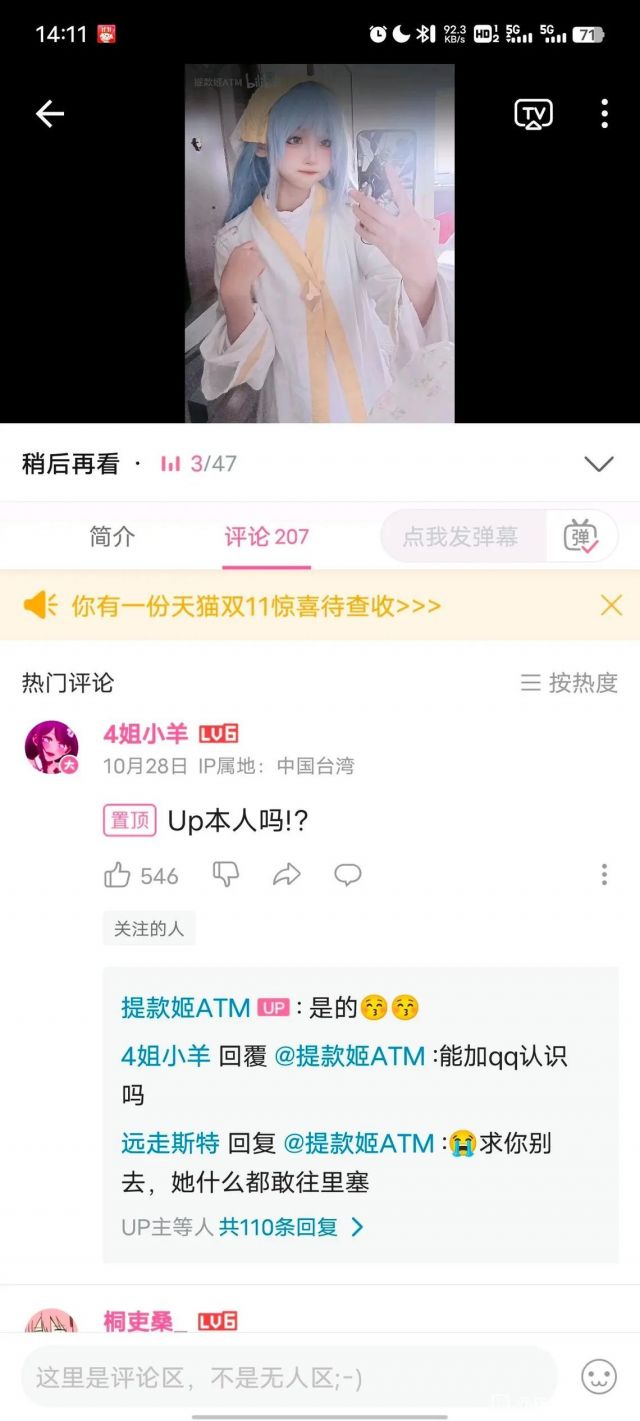Screen dimensions: 640x1421
Task: Expand the watch later playlist
Action: pos(598,464)
